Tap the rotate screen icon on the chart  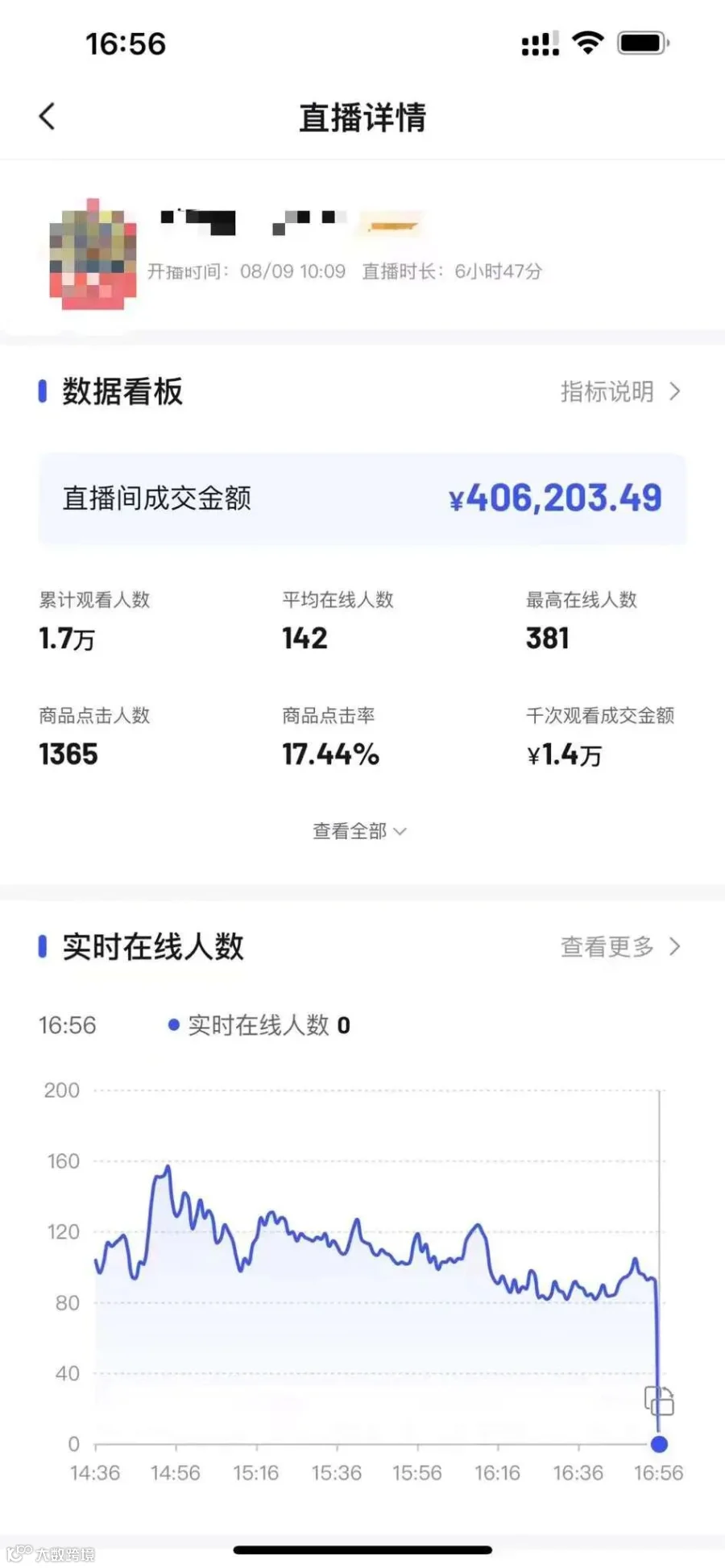coord(659,1401)
